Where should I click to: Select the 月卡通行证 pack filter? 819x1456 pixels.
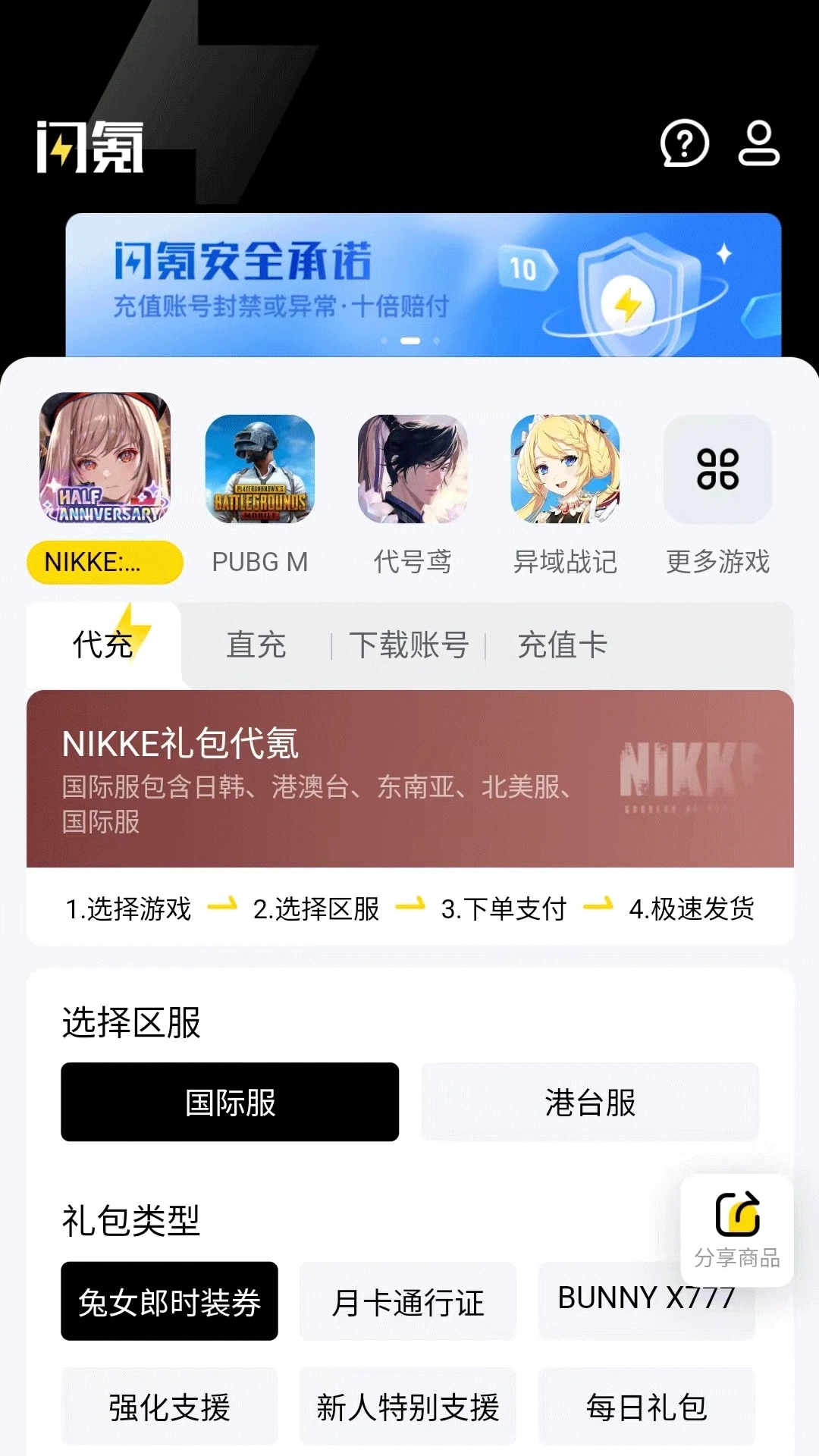pyautogui.click(x=407, y=1300)
